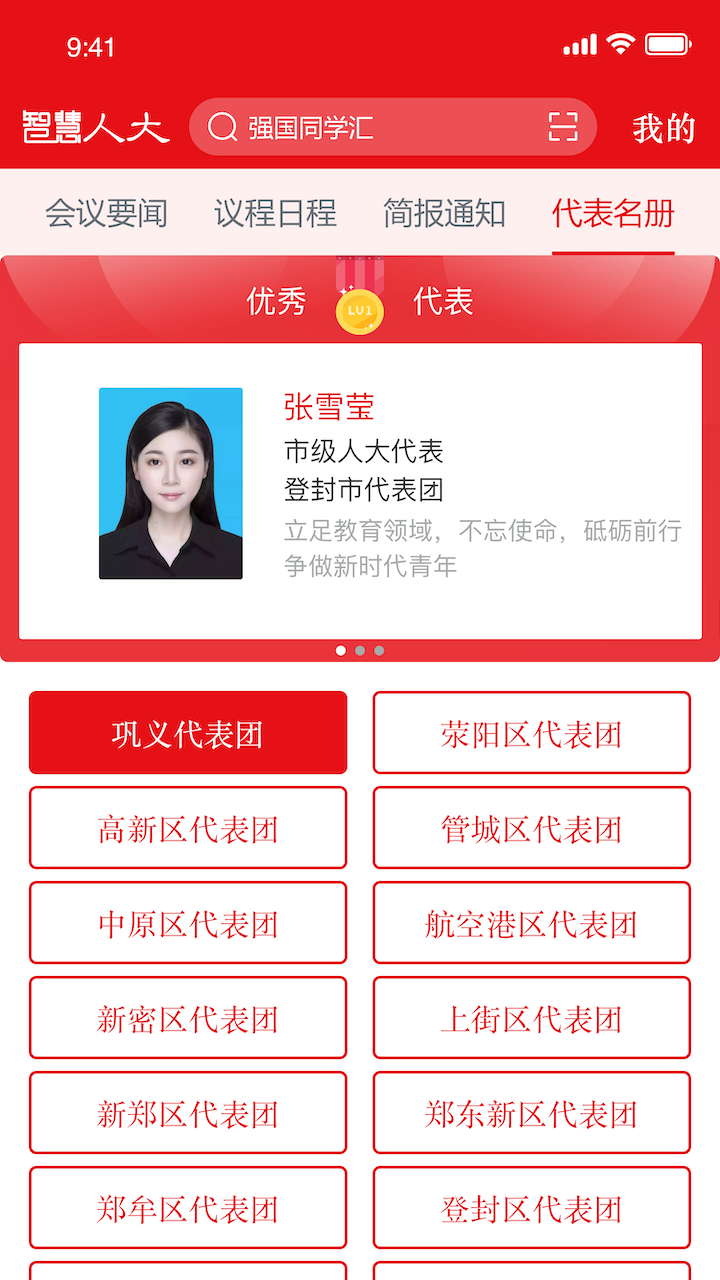The image size is (720, 1280).
Task: Select the 代表名册 tab
Action: tap(613, 213)
